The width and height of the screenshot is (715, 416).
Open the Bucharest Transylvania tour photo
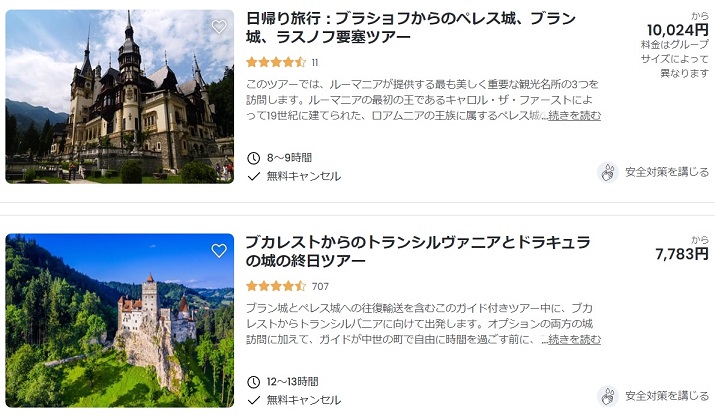point(119,320)
